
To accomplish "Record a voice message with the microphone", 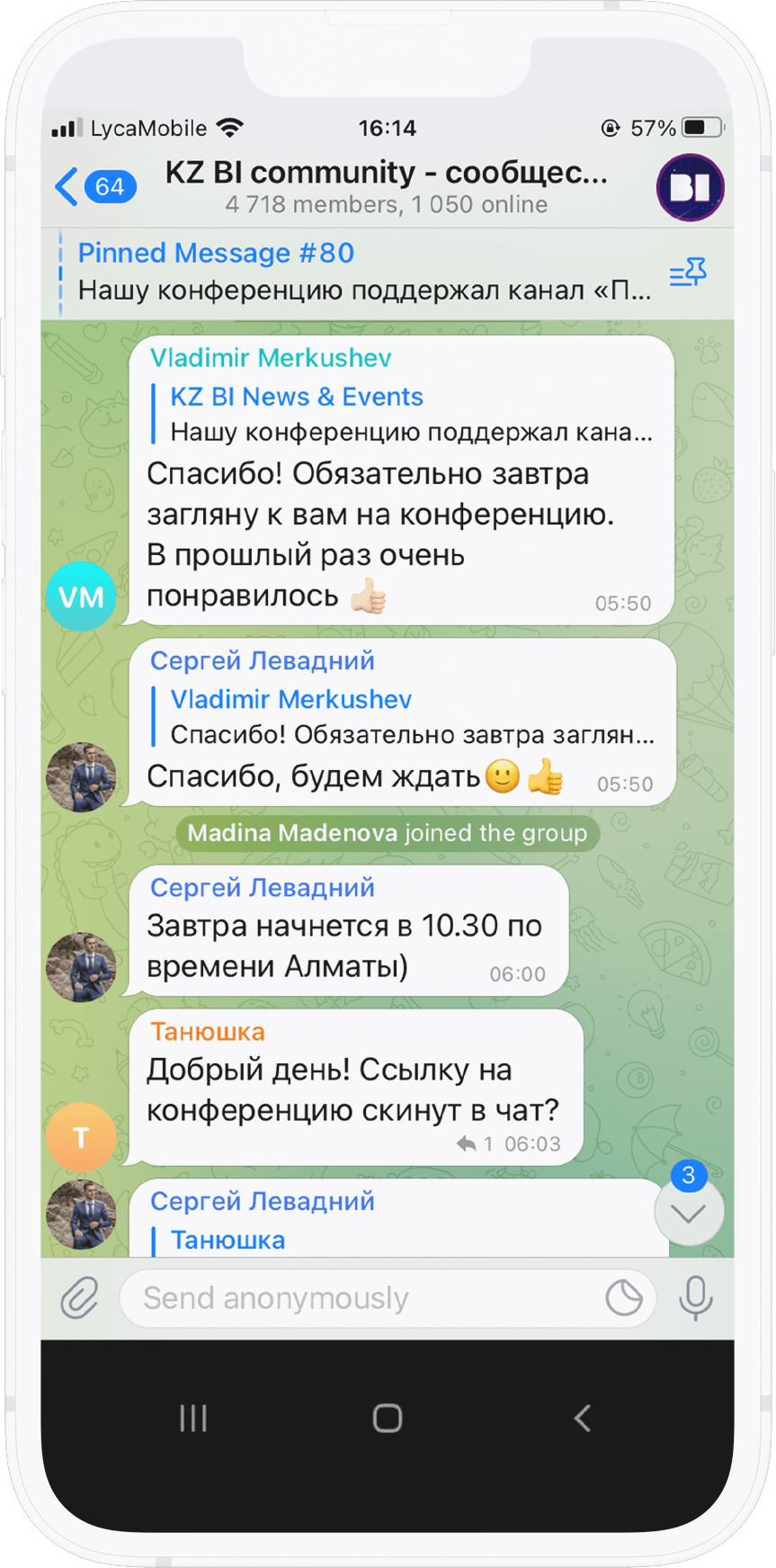I will [695, 1298].
